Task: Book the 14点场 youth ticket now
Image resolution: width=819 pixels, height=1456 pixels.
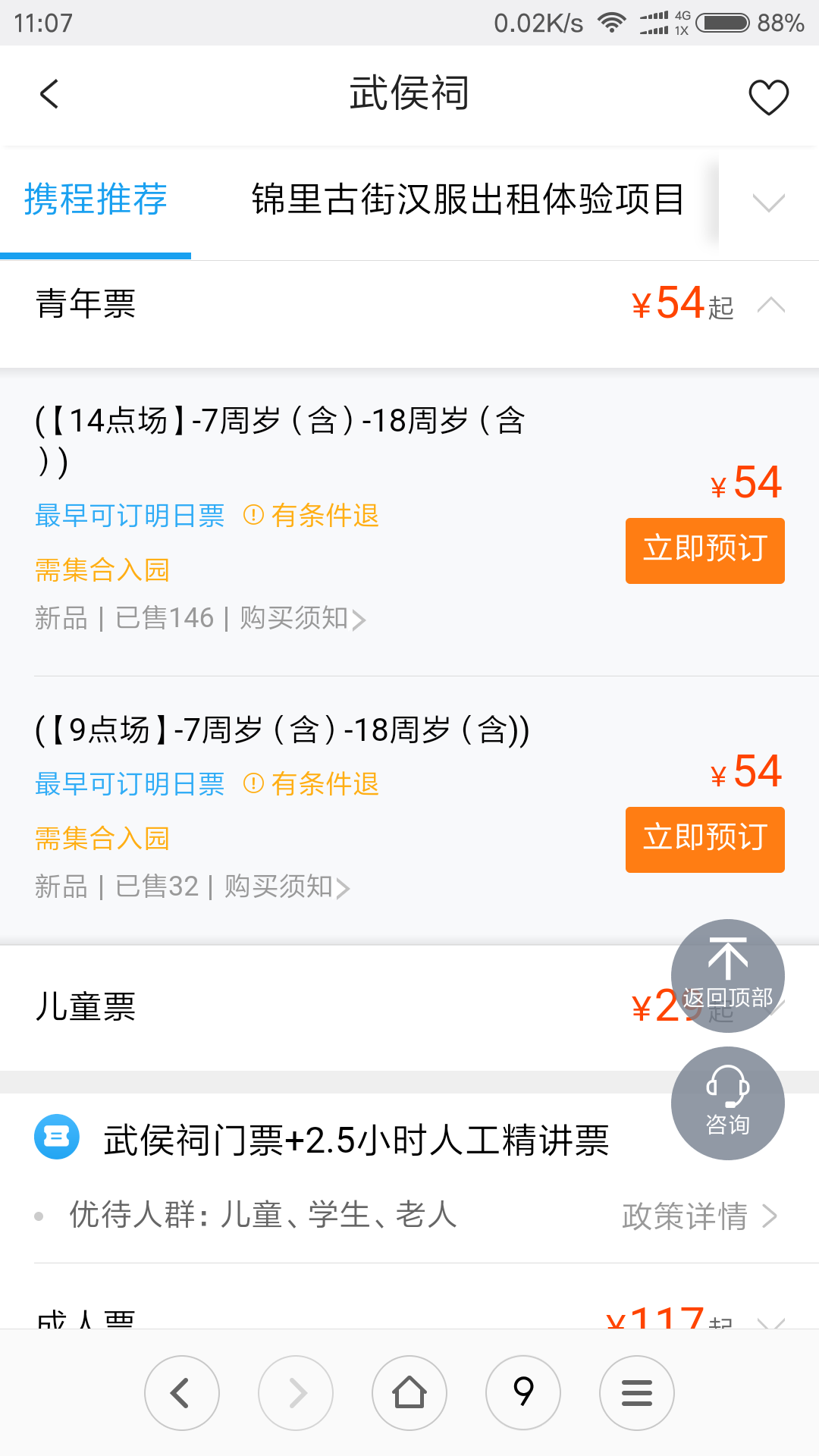Action: point(704,551)
